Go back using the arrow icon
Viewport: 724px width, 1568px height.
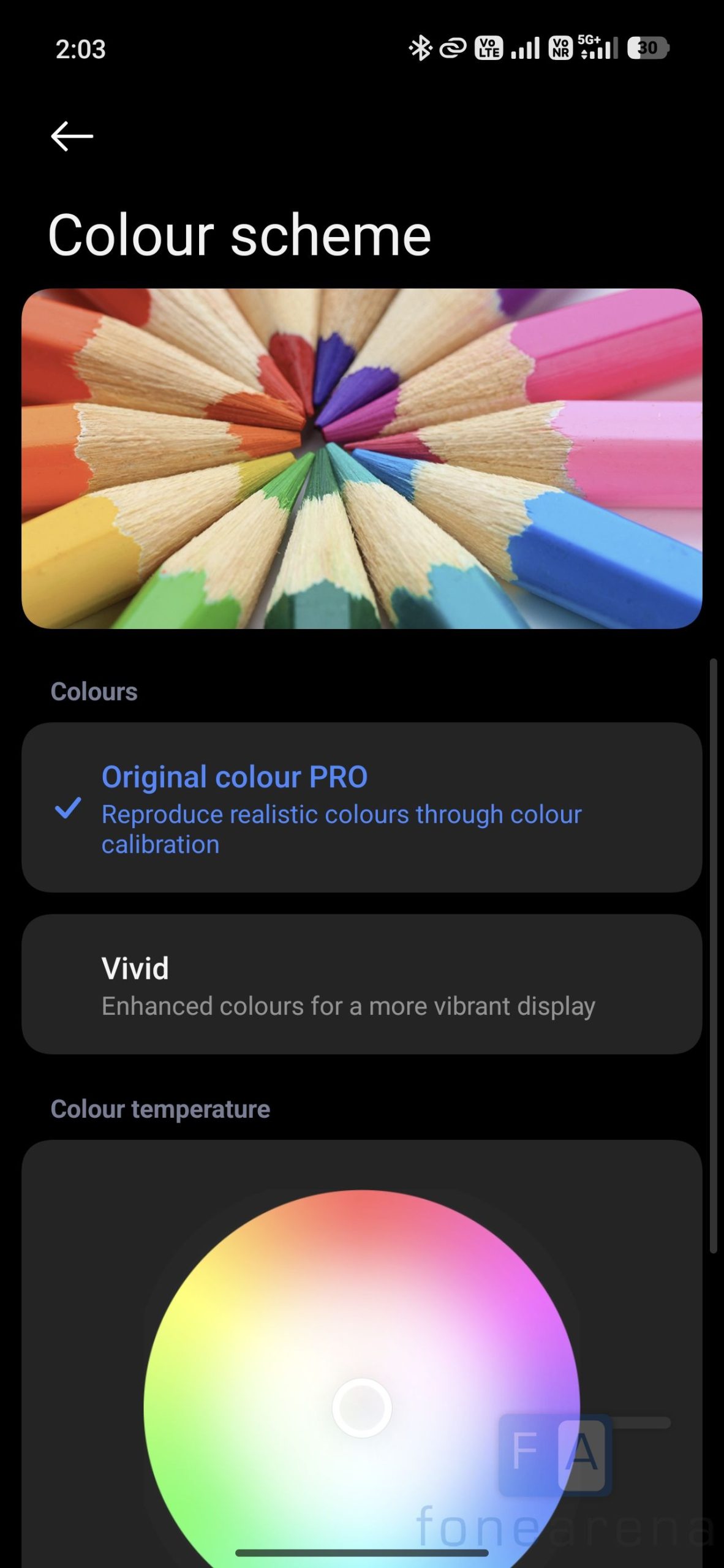coord(72,136)
